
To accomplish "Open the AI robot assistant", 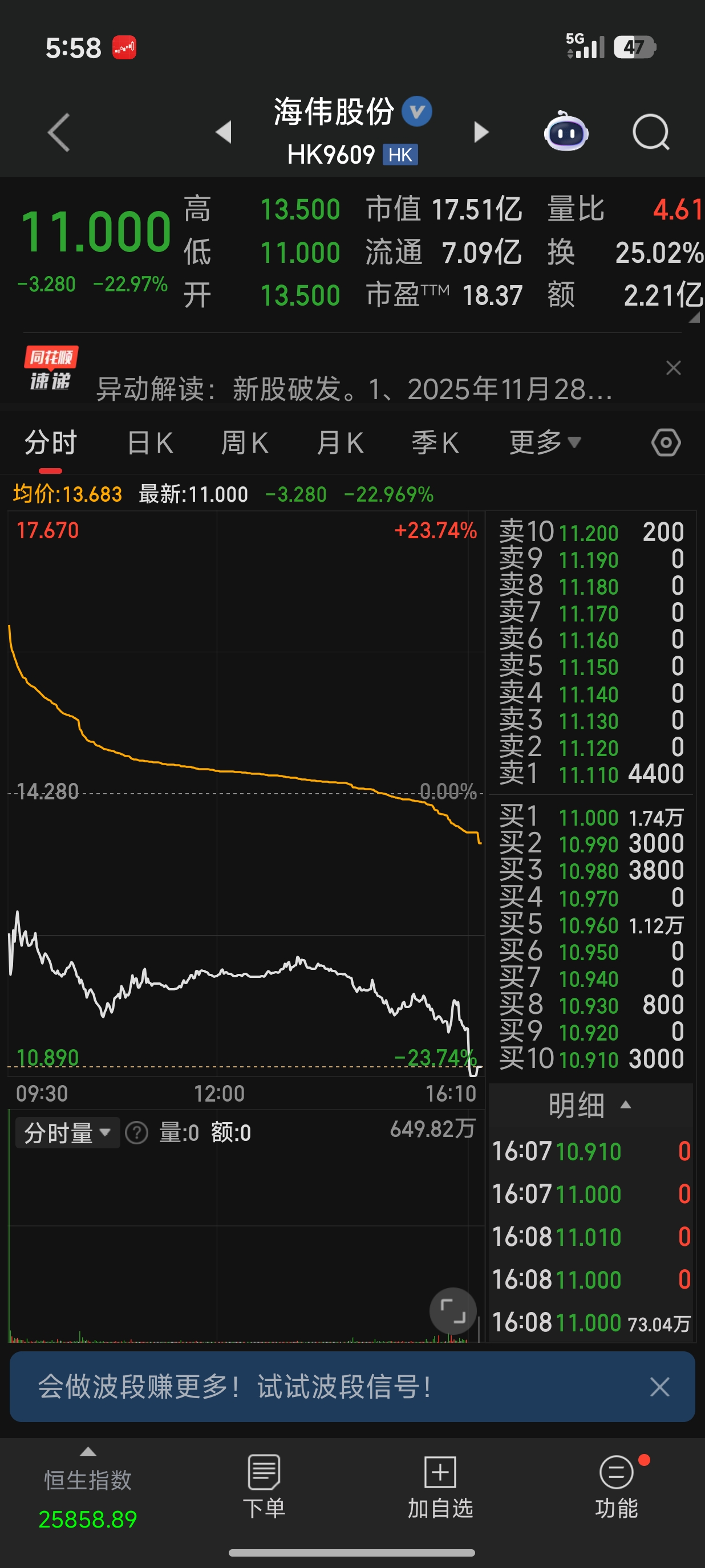I will coord(566,132).
